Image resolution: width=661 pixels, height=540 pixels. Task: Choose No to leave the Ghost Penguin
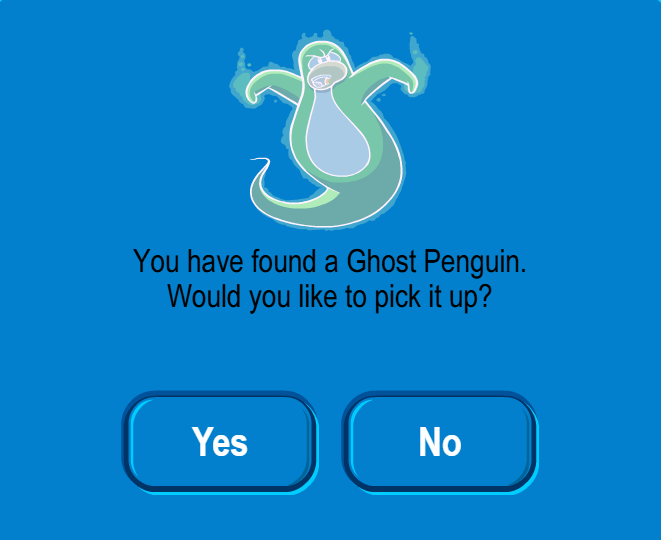[440, 441]
